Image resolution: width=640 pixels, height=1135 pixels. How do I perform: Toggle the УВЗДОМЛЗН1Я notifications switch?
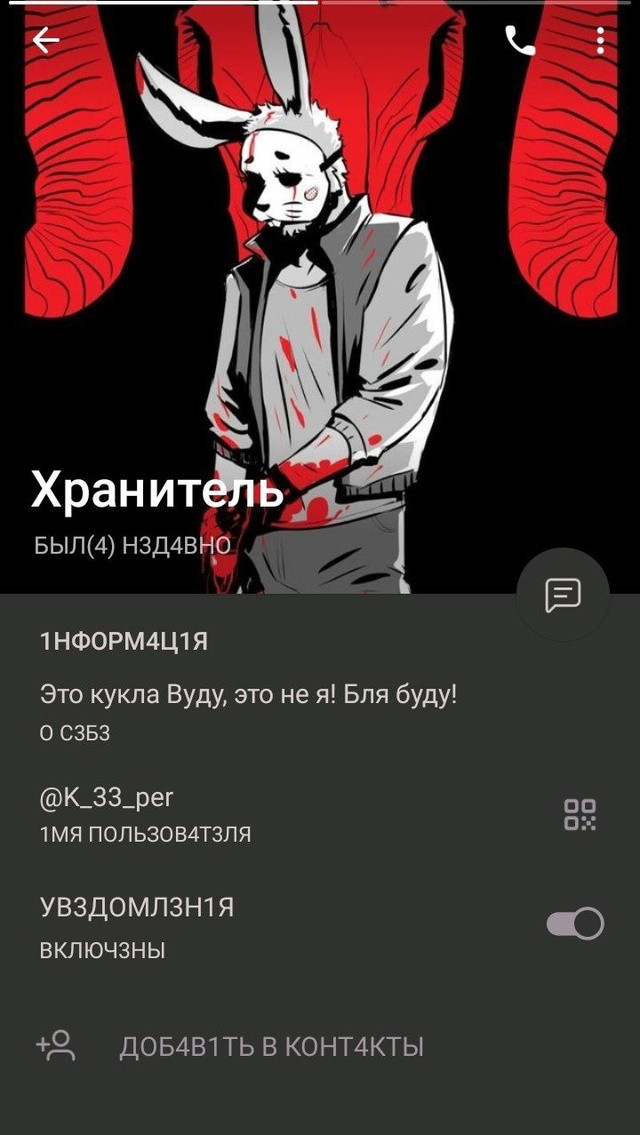(575, 924)
